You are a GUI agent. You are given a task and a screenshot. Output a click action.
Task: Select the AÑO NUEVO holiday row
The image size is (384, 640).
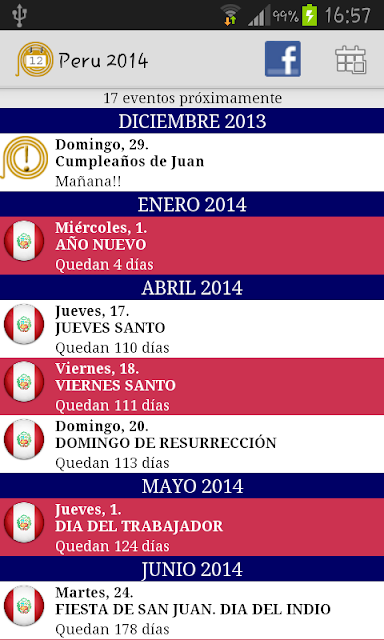pos(192,246)
